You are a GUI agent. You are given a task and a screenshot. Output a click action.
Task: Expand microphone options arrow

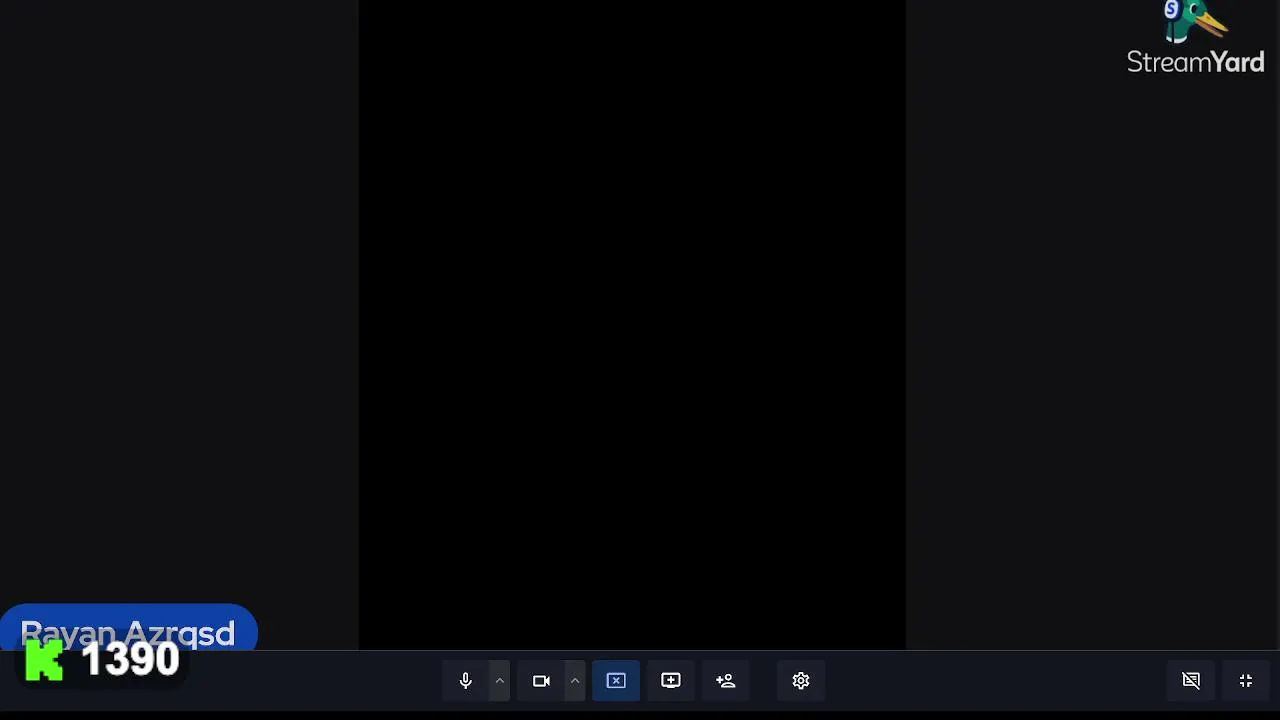point(499,681)
